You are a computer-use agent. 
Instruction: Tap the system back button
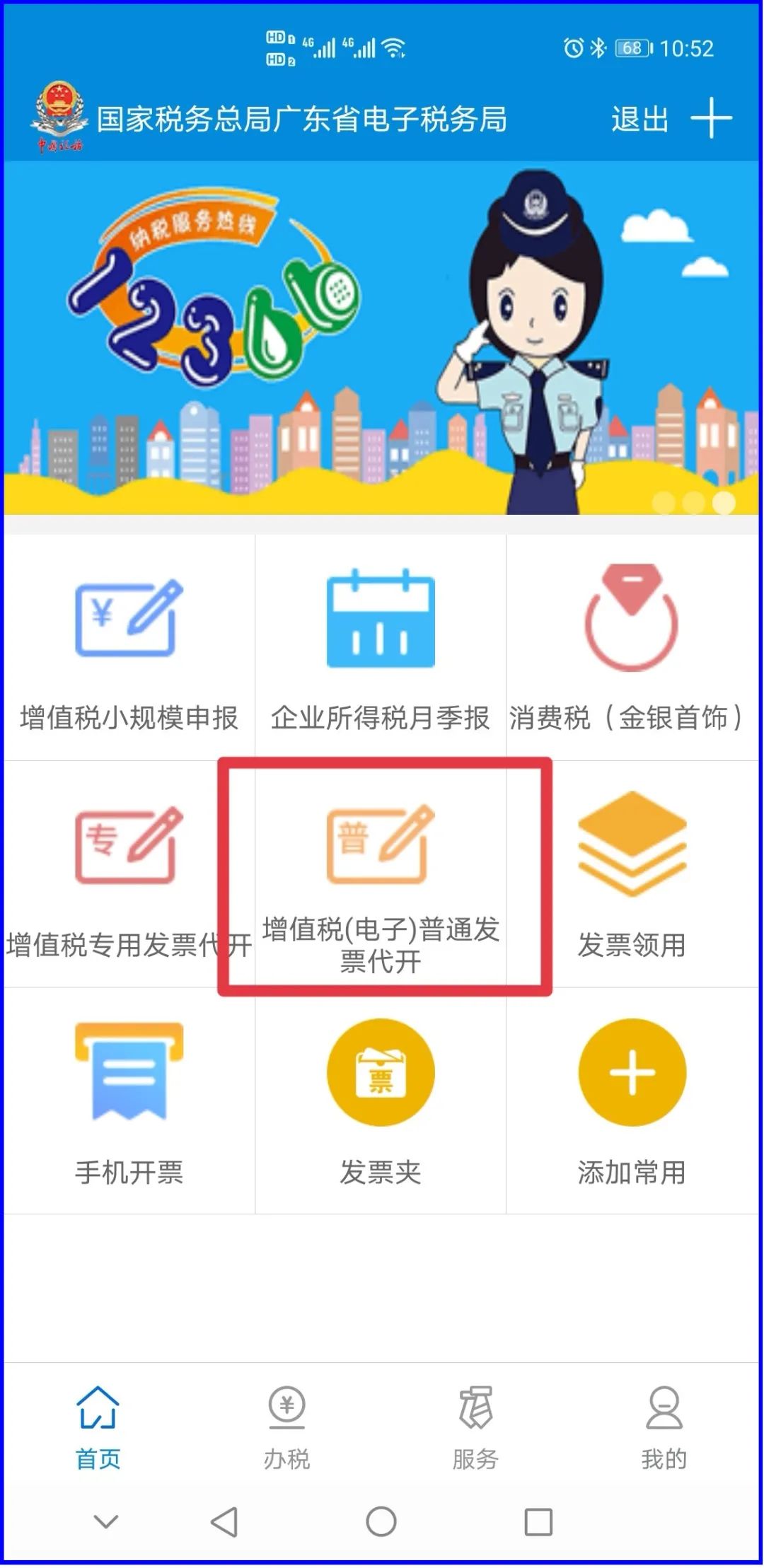click(225, 1522)
